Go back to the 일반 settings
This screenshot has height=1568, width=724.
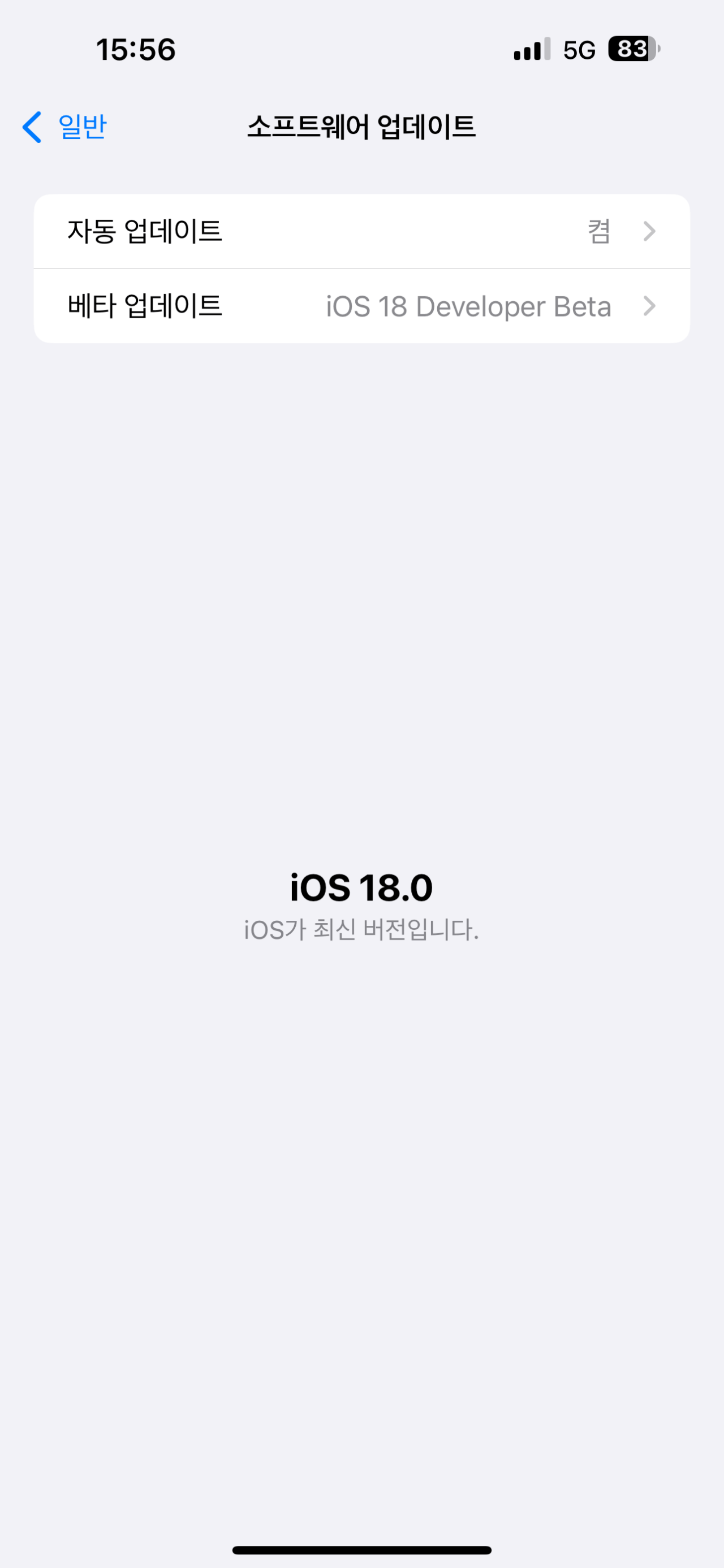click(65, 127)
